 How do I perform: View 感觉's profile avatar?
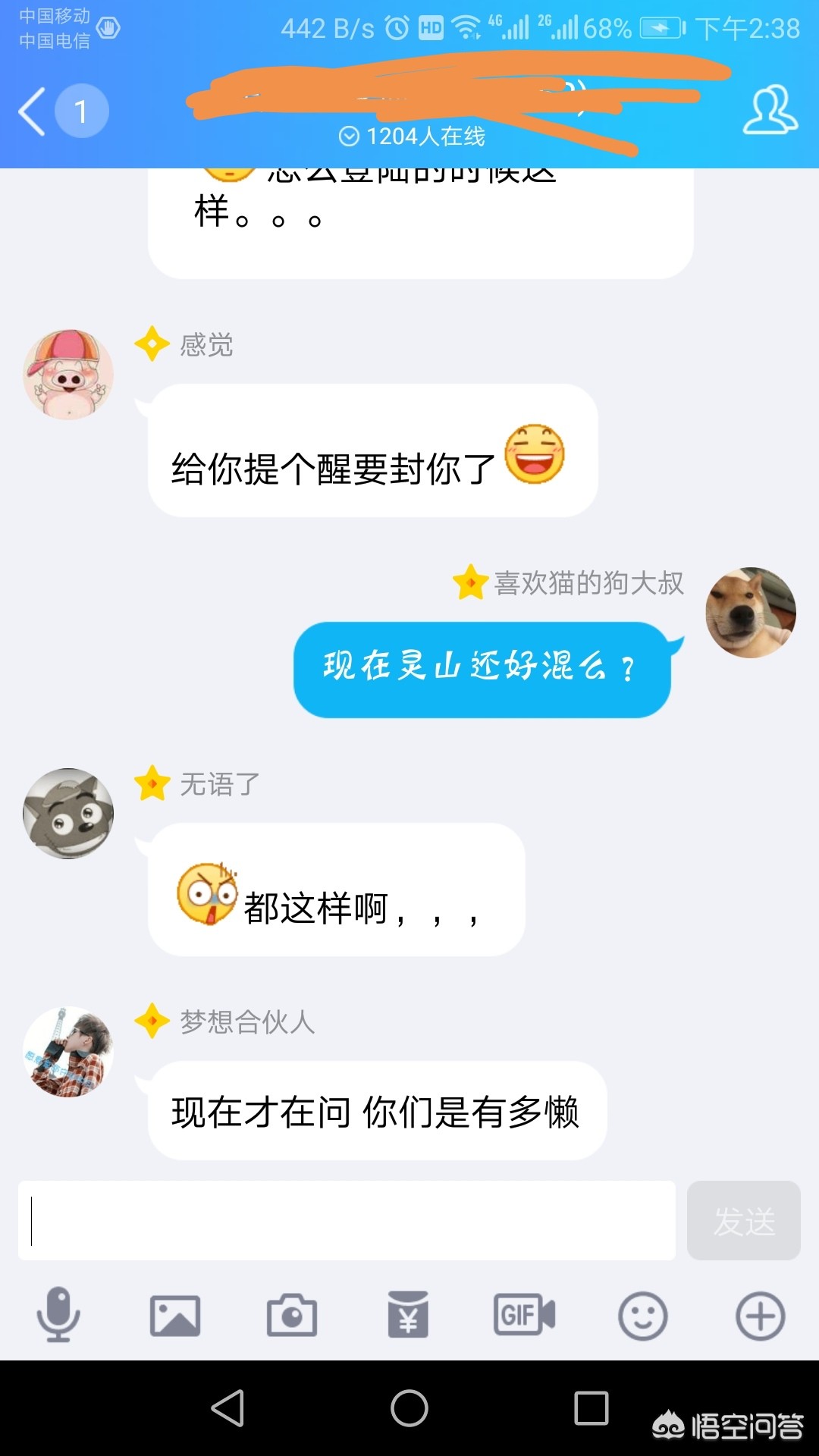point(68,375)
